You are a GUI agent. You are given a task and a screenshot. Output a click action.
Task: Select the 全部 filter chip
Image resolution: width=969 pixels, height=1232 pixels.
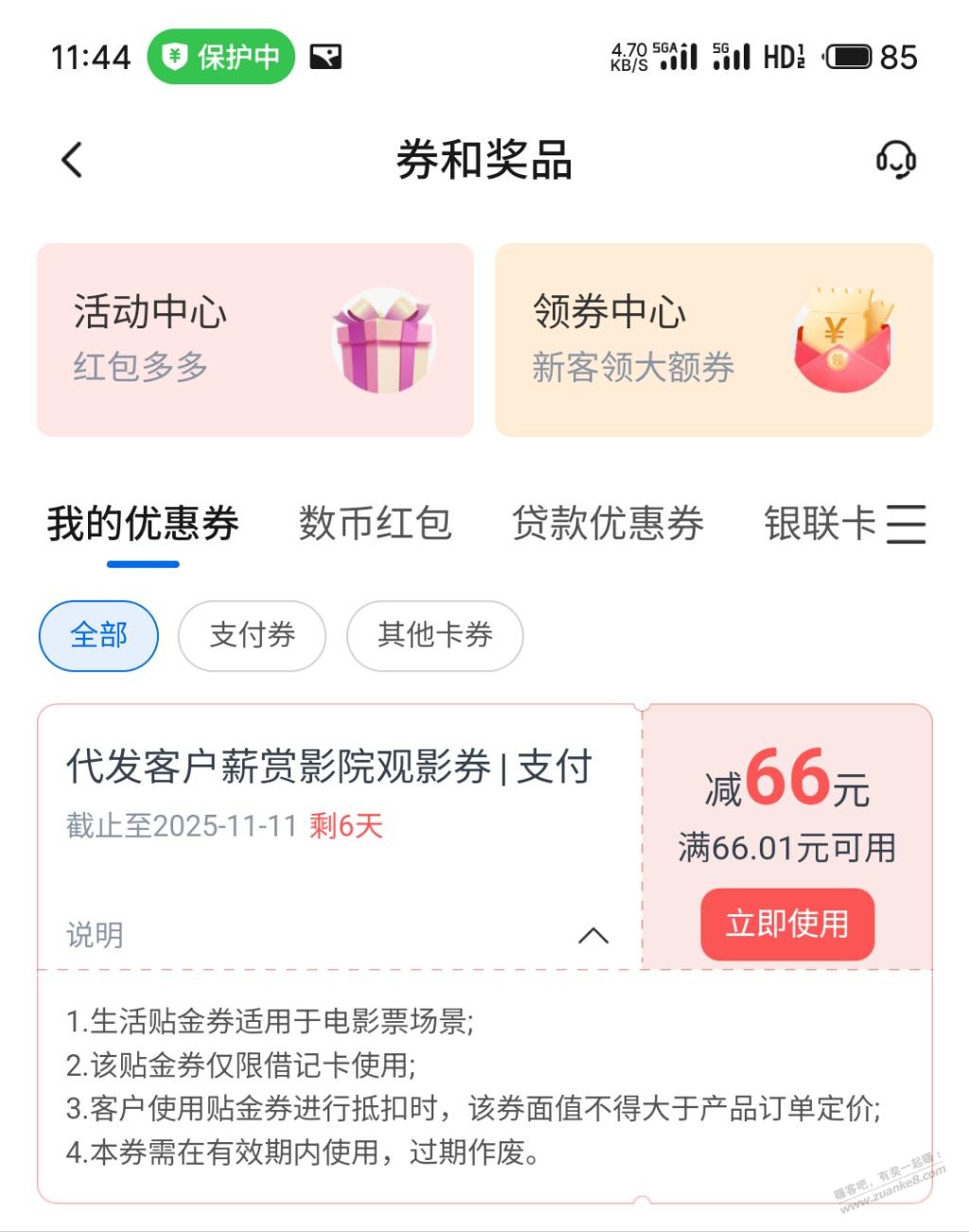point(98,635)
